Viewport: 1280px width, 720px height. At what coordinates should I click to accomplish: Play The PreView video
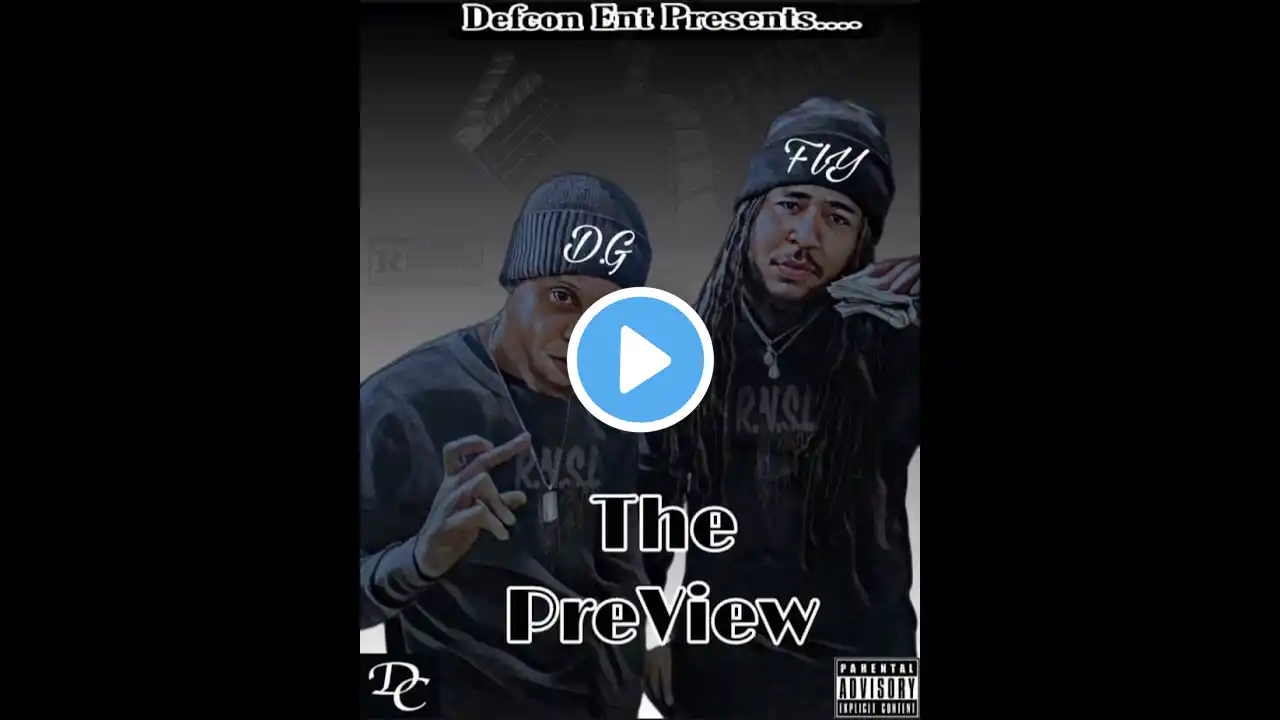tap(640, 360)
